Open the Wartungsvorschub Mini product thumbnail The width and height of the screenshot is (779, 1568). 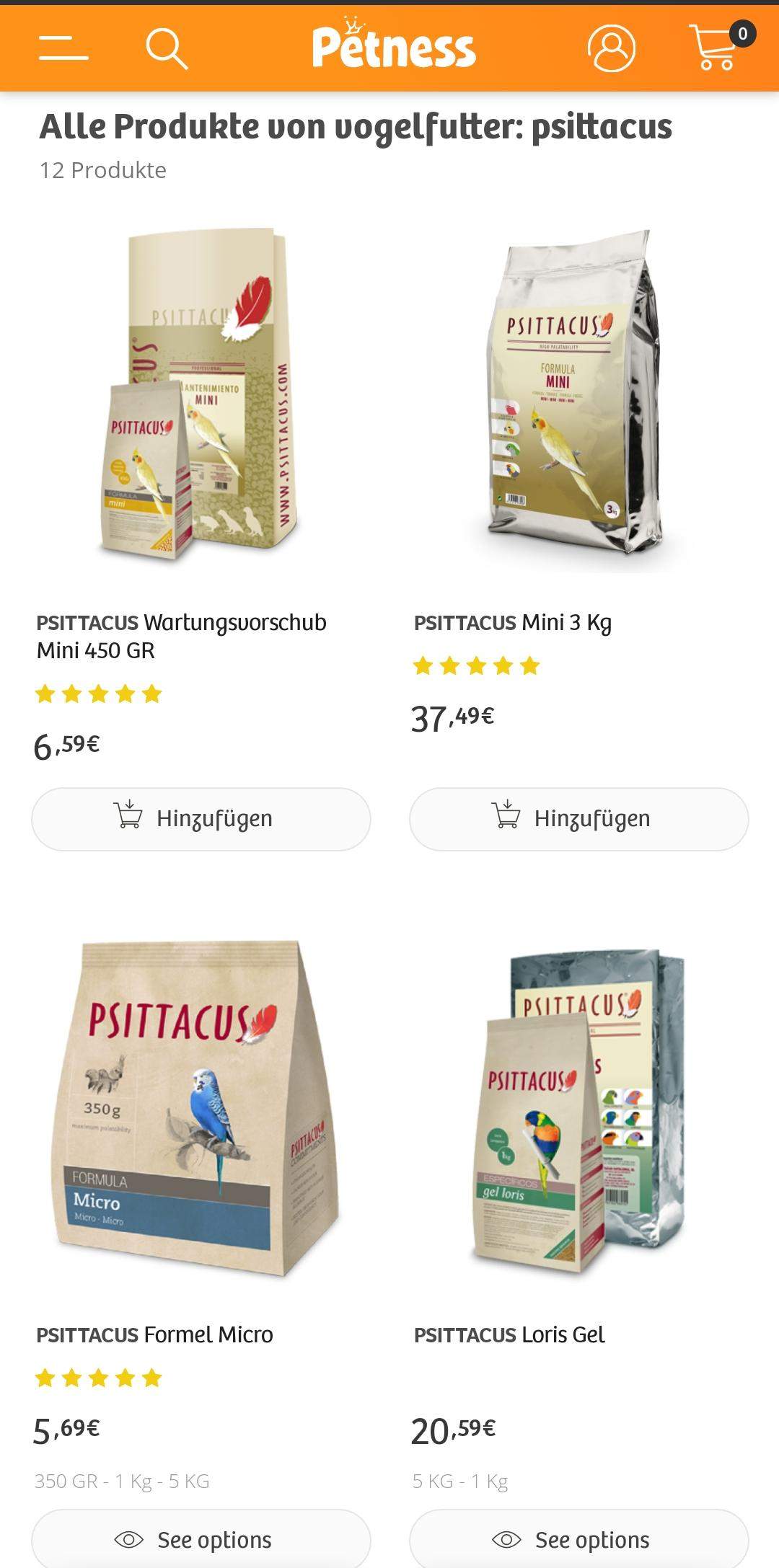point(202,397)
